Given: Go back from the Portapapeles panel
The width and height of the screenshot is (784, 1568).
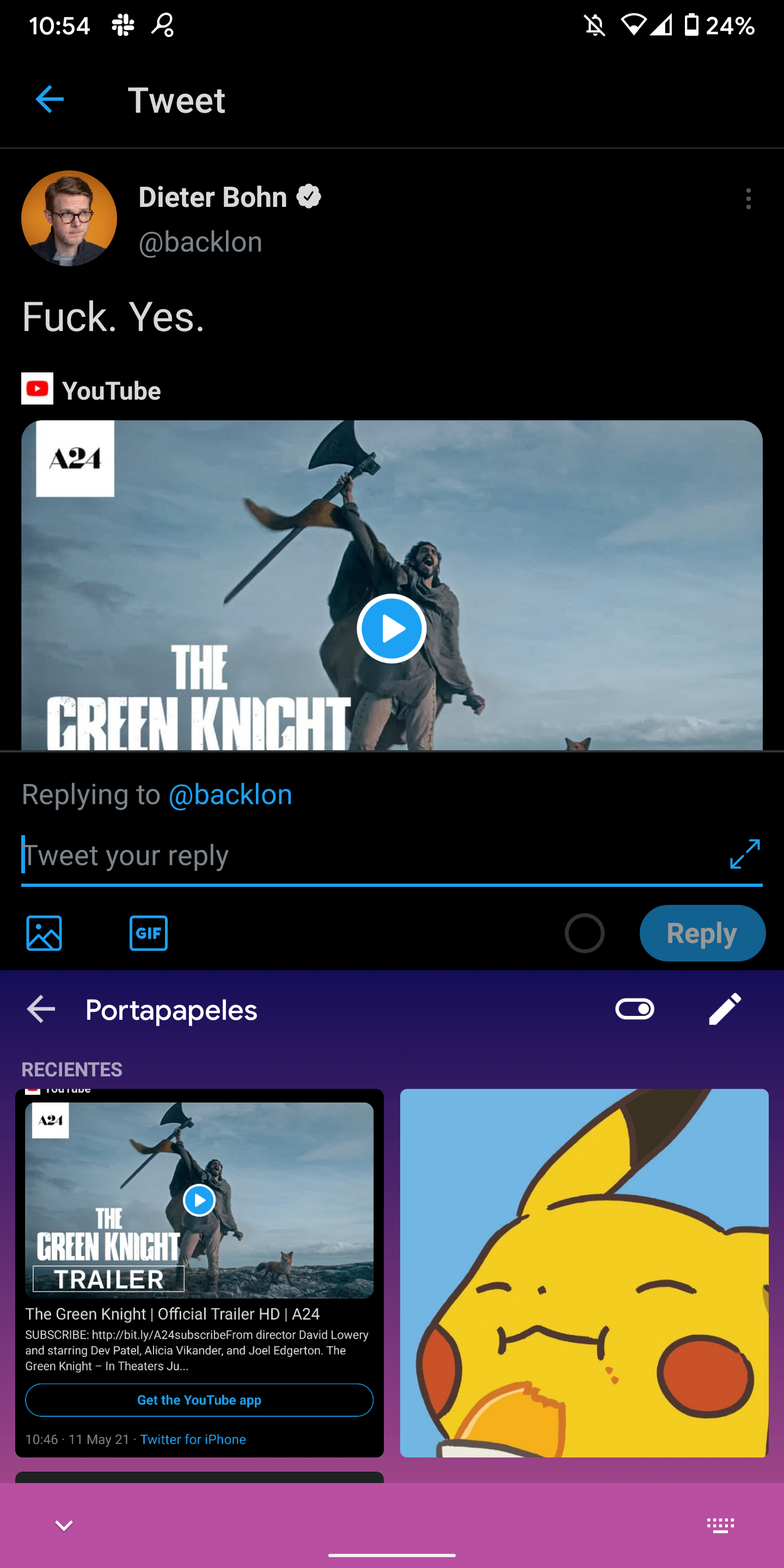Looking at the screenshot, I should (41, 1009).
